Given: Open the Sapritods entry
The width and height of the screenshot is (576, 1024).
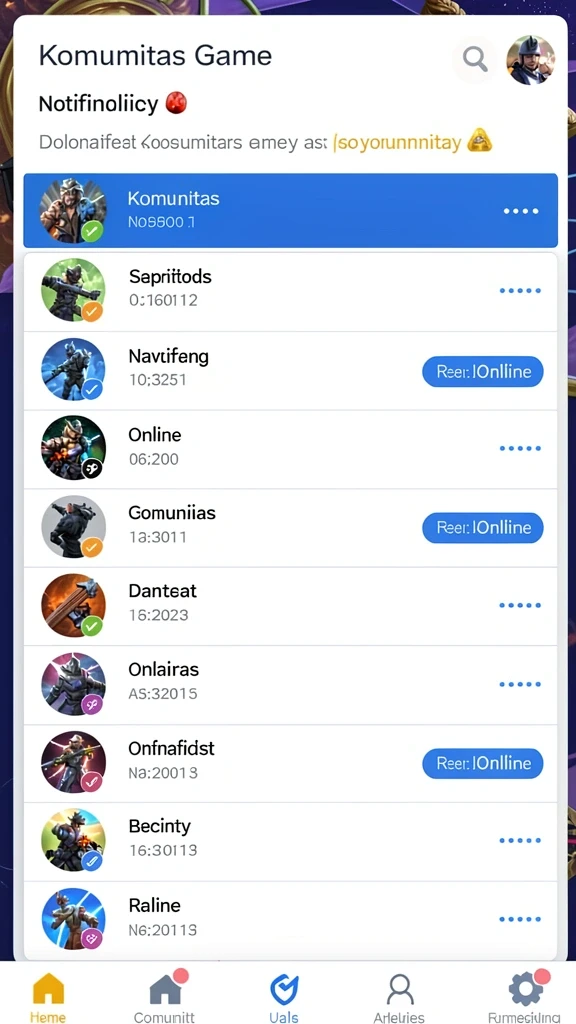Looking at the screenshot, I should coord(291,291).
